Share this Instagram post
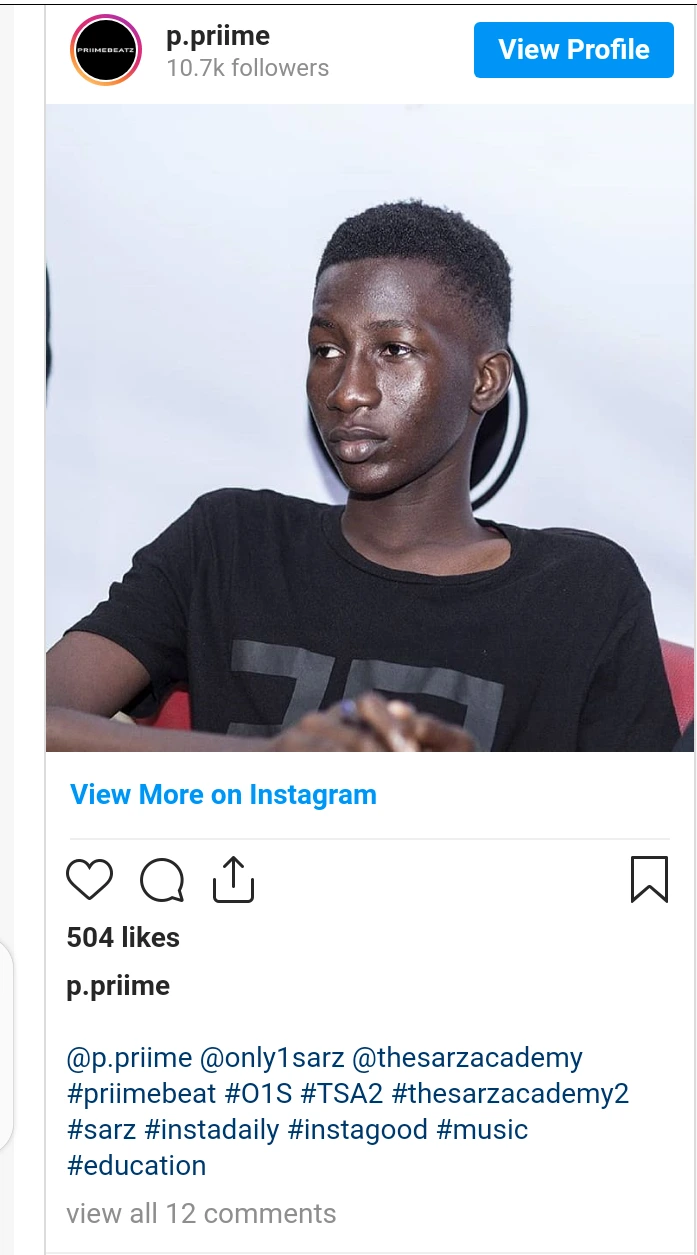 [234, 880]
